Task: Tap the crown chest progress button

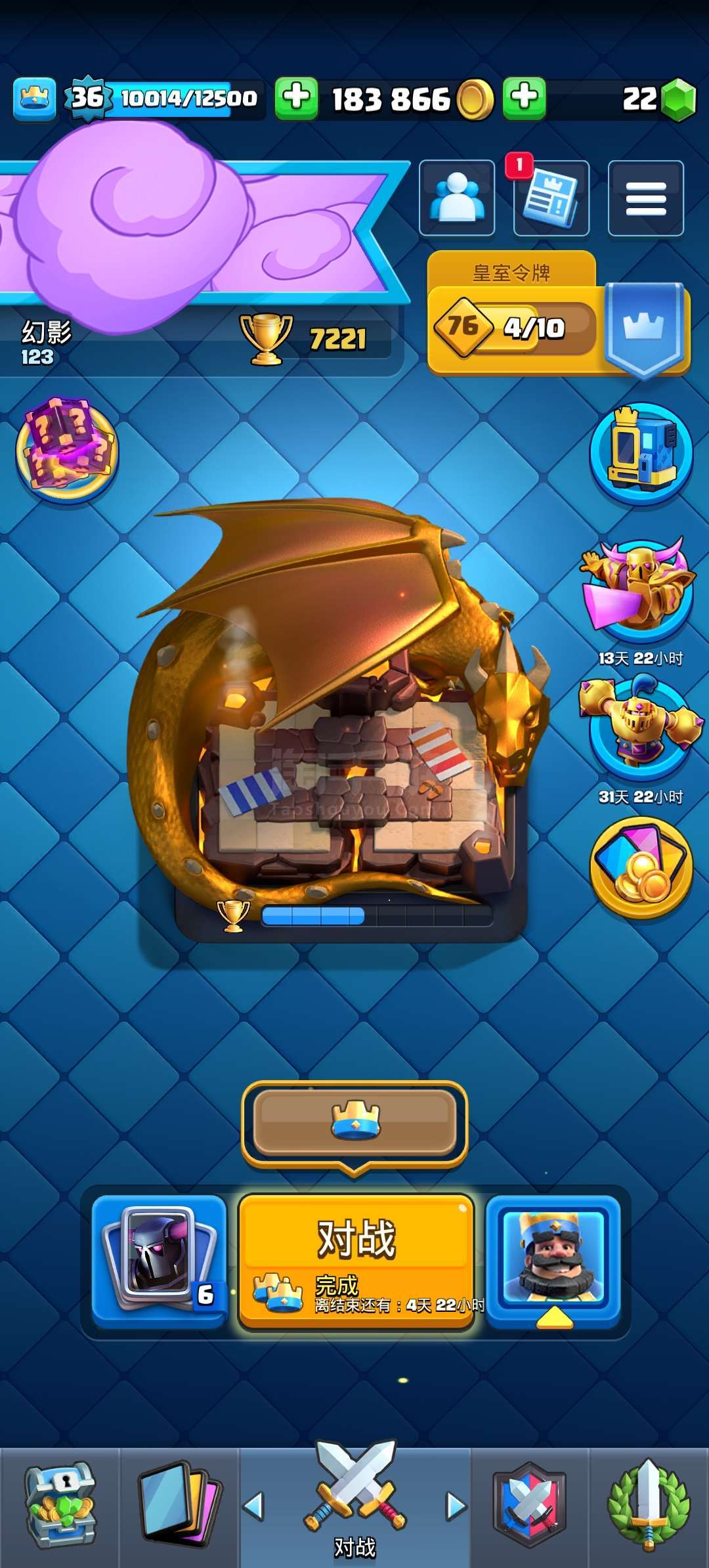Action: click(x=355, y=1122)
